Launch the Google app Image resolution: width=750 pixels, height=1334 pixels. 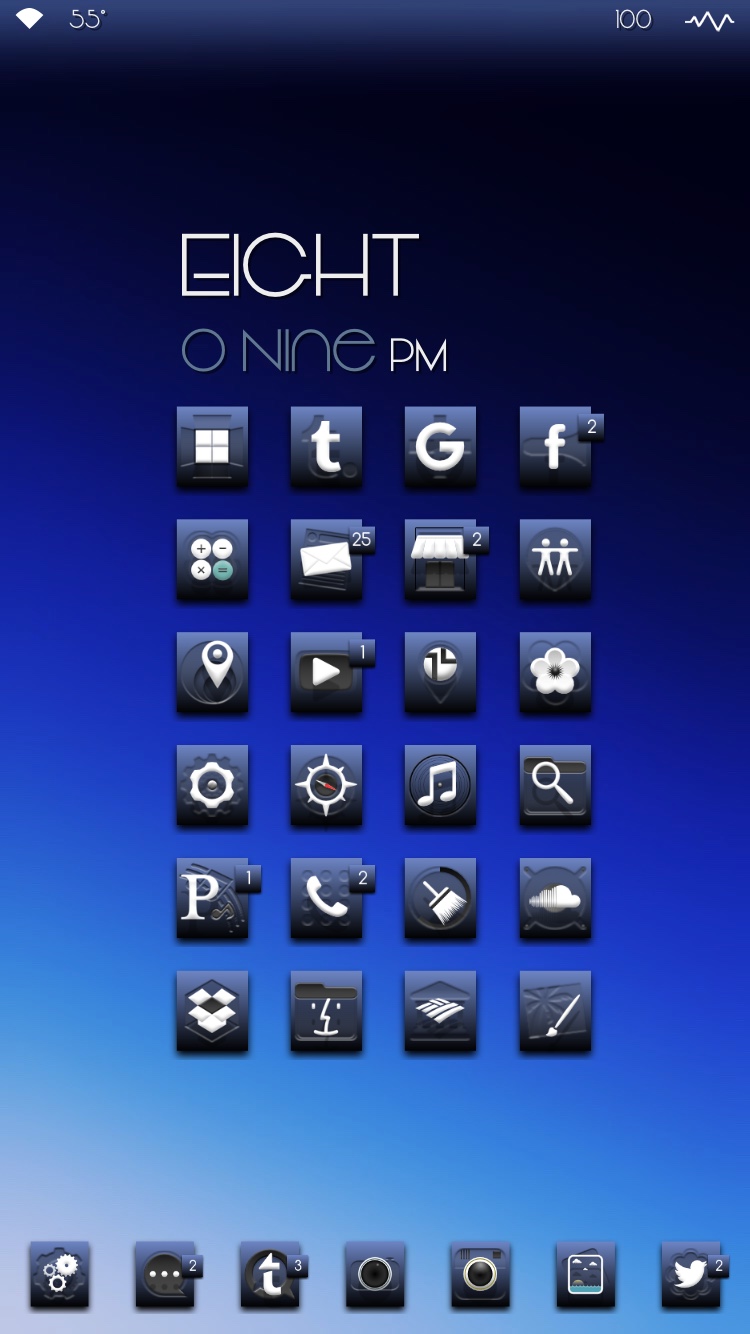(440, 446)
